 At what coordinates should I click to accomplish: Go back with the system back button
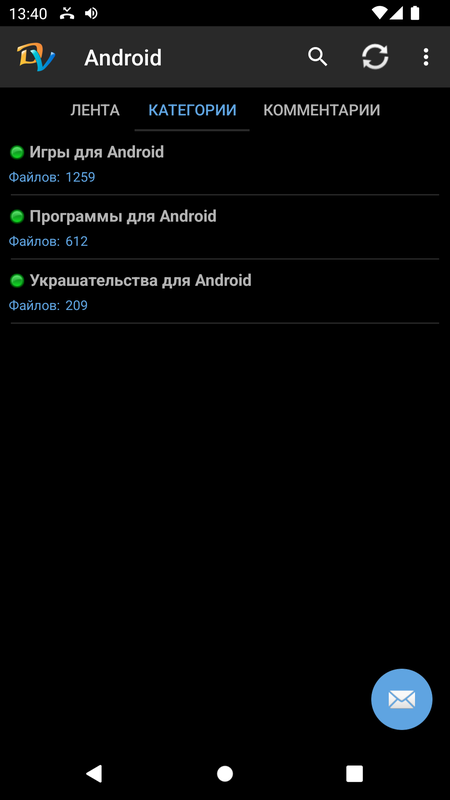pyautogui.click(x=94, y=773)
